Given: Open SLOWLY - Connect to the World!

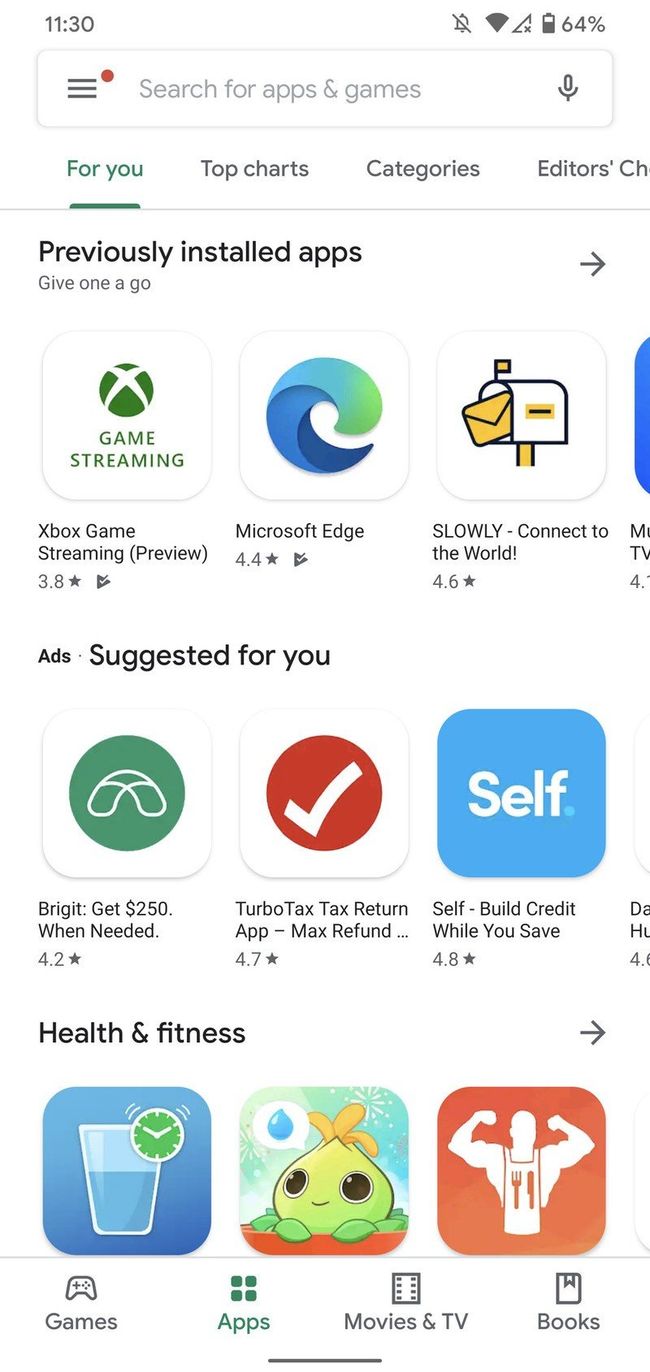Looking at the screenshot, I should pos(521,416).
